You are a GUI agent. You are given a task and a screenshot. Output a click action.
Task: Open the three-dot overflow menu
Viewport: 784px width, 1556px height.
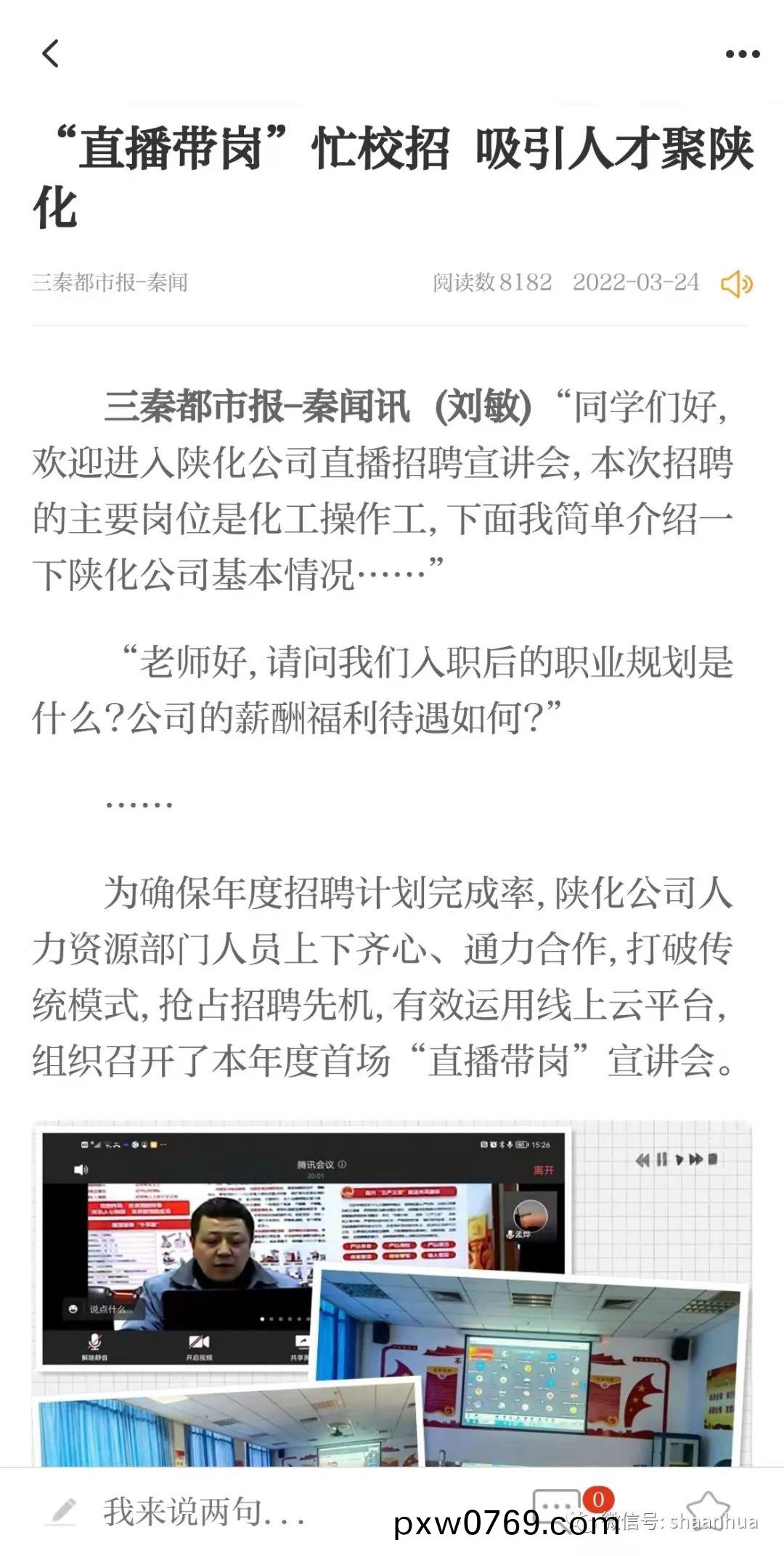tap(742, 54)
